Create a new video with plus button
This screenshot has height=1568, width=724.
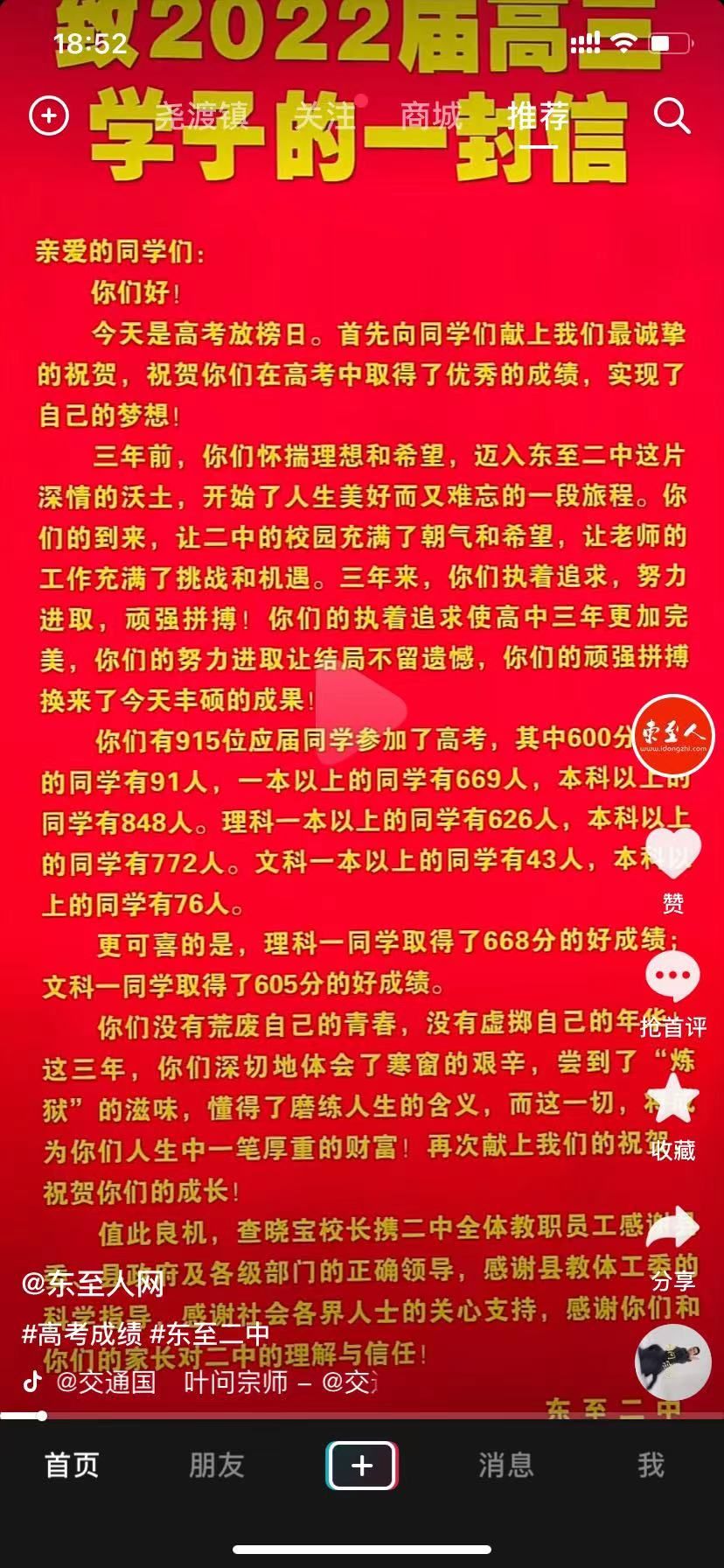click(362, 1465)
